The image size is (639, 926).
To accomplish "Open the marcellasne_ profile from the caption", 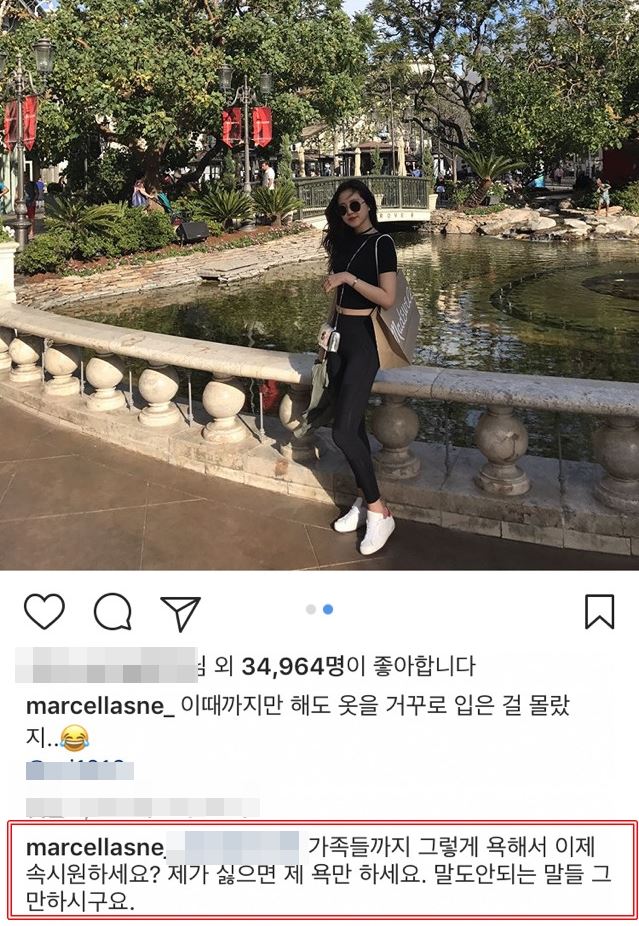I will [100, 707].
